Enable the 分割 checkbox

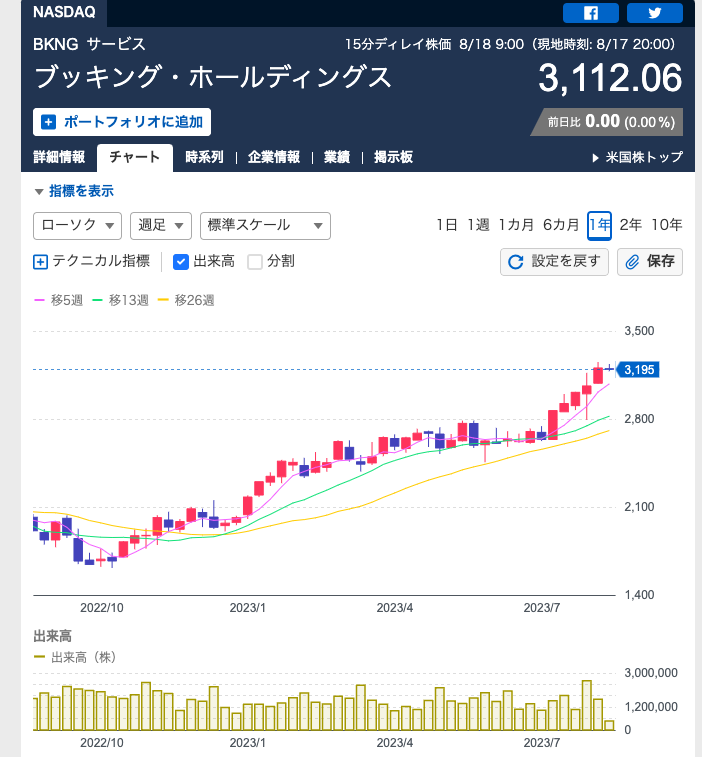[255, 262]
